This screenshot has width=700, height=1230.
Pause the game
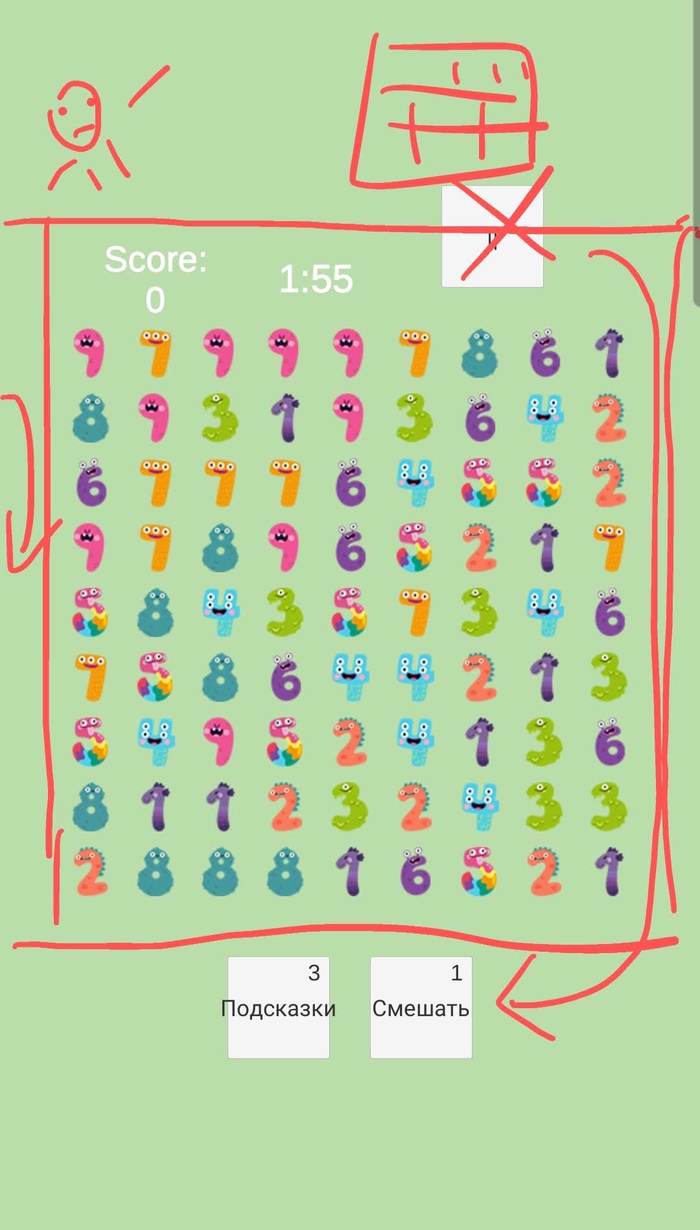point(492,238)
